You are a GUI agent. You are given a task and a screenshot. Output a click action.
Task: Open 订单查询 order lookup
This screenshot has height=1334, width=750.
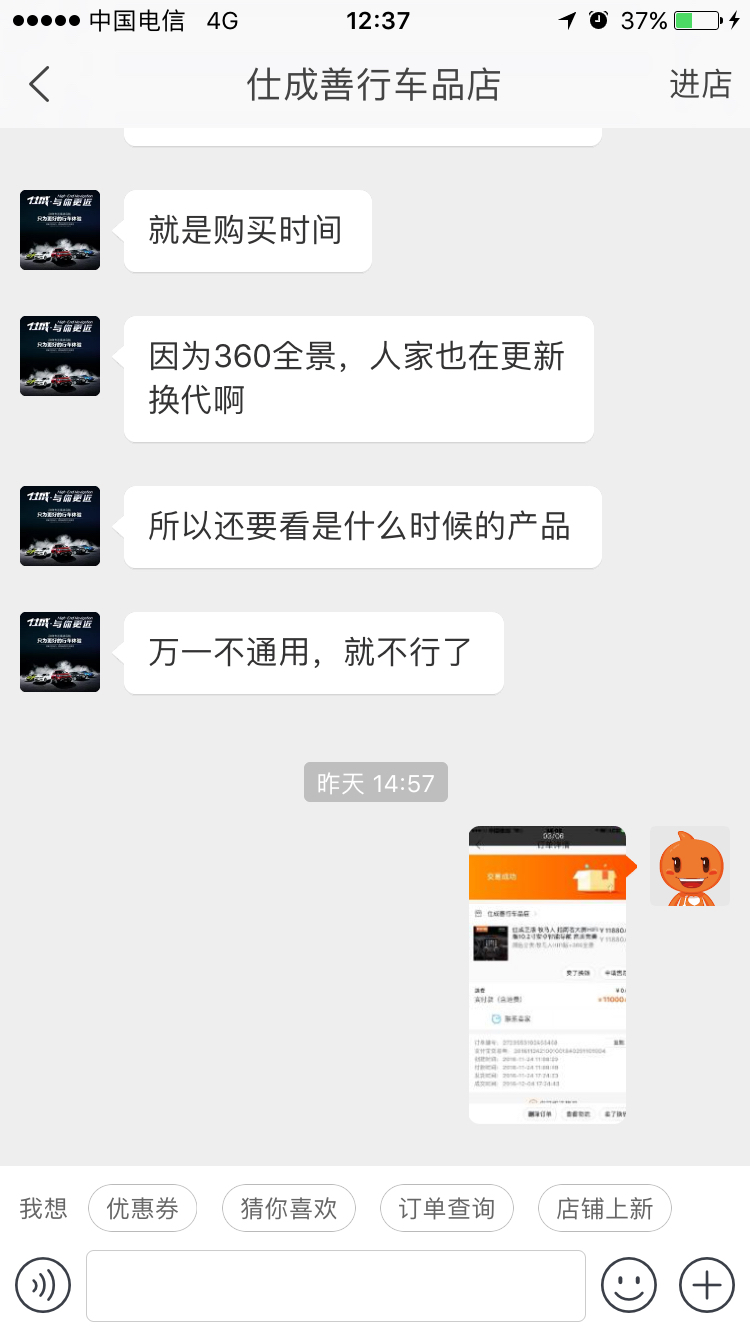pos(447,1209)
